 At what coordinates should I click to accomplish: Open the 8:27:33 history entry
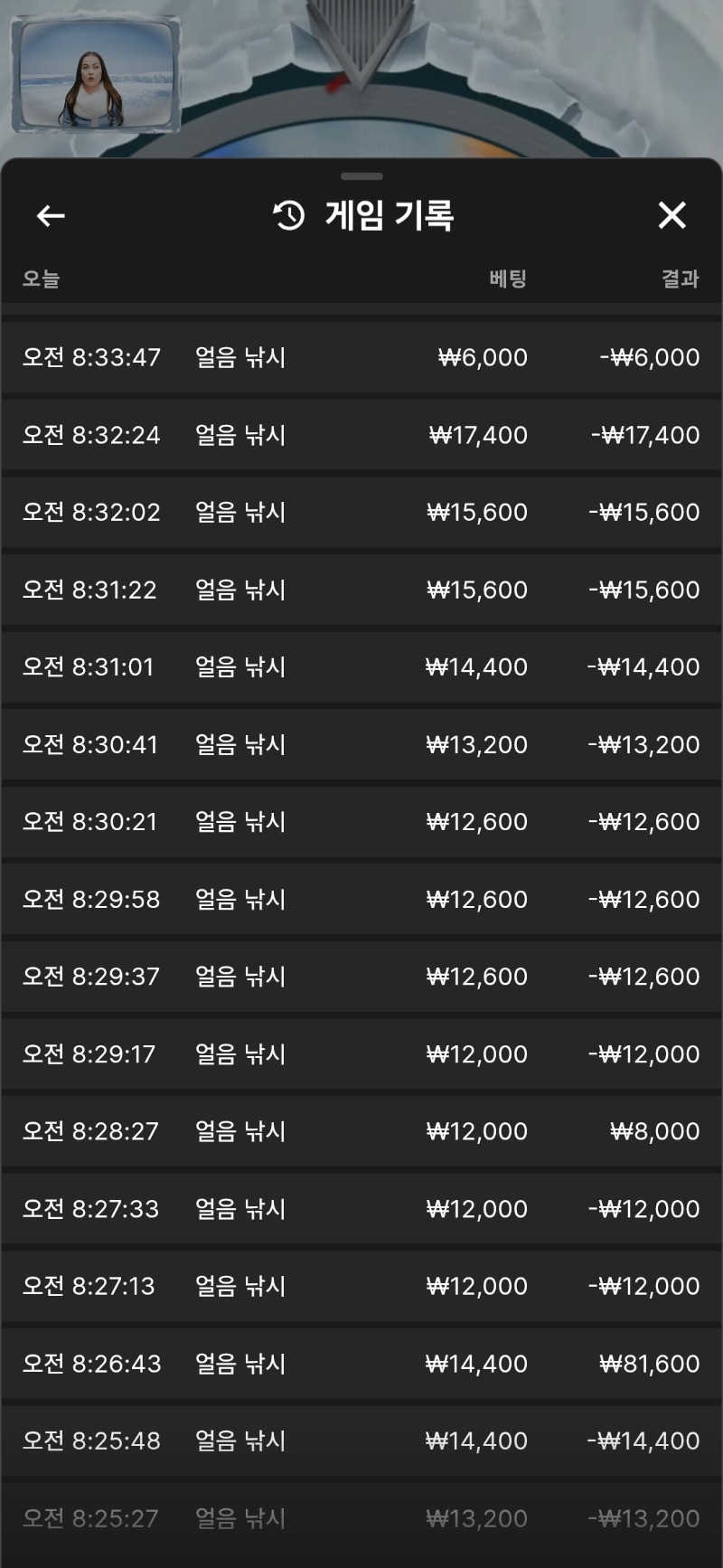point(361,1208)
